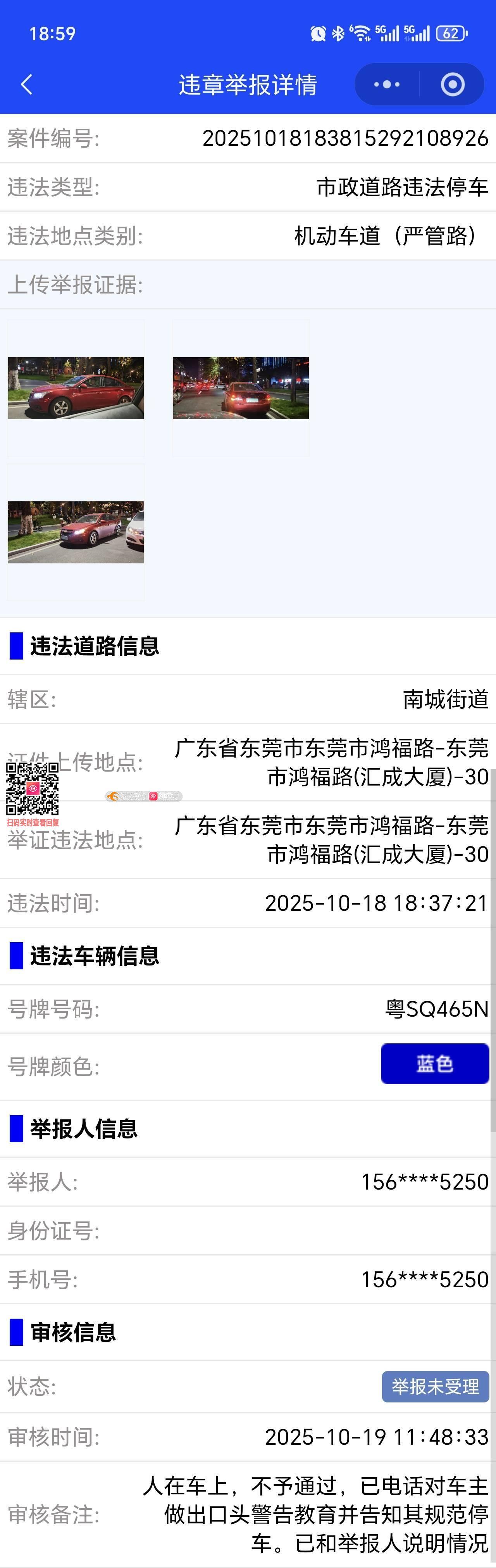Screen dimensions: 496x1568
Task: Open the mini program three-dot menu
Action: [386, 85]
